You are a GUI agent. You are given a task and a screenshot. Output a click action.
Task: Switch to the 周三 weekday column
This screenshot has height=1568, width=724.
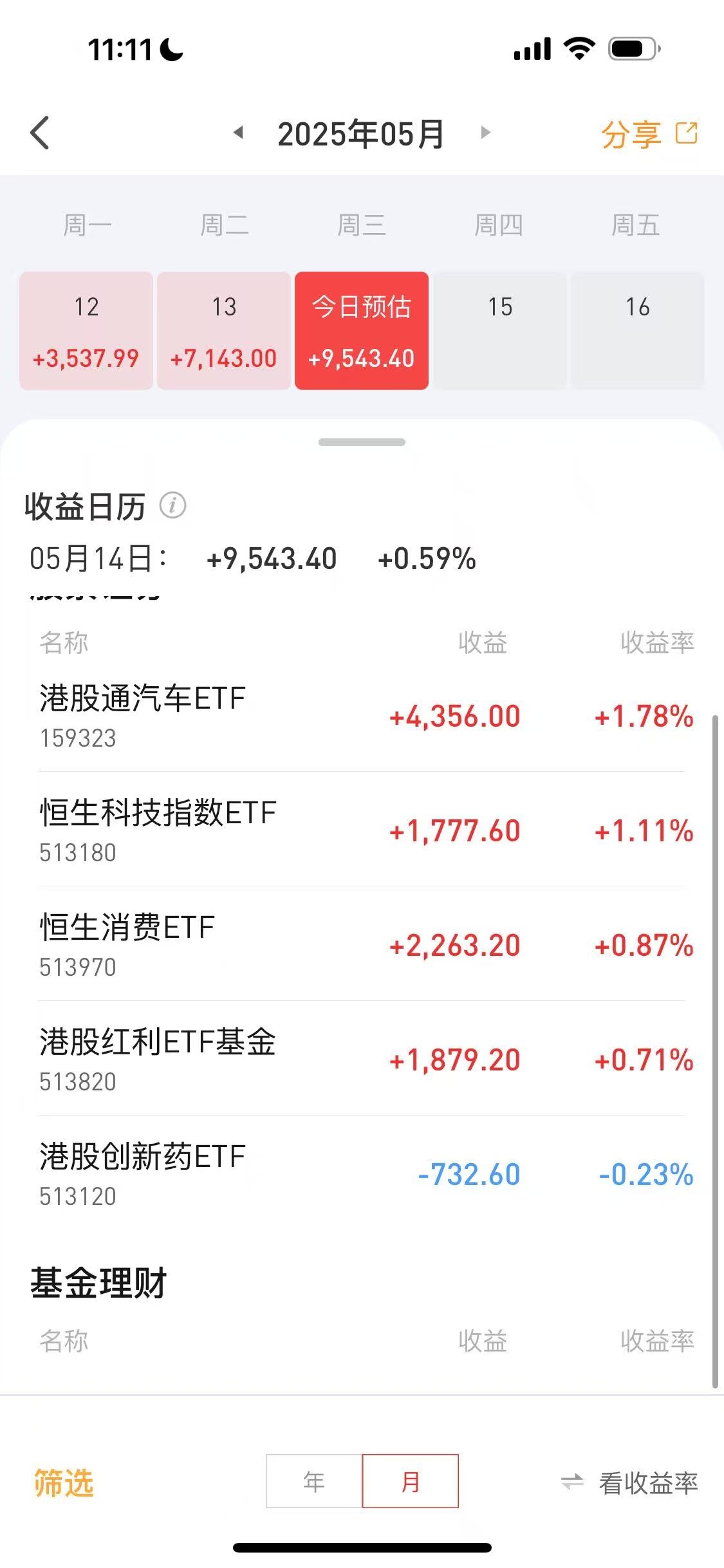[x=362, y=225]
